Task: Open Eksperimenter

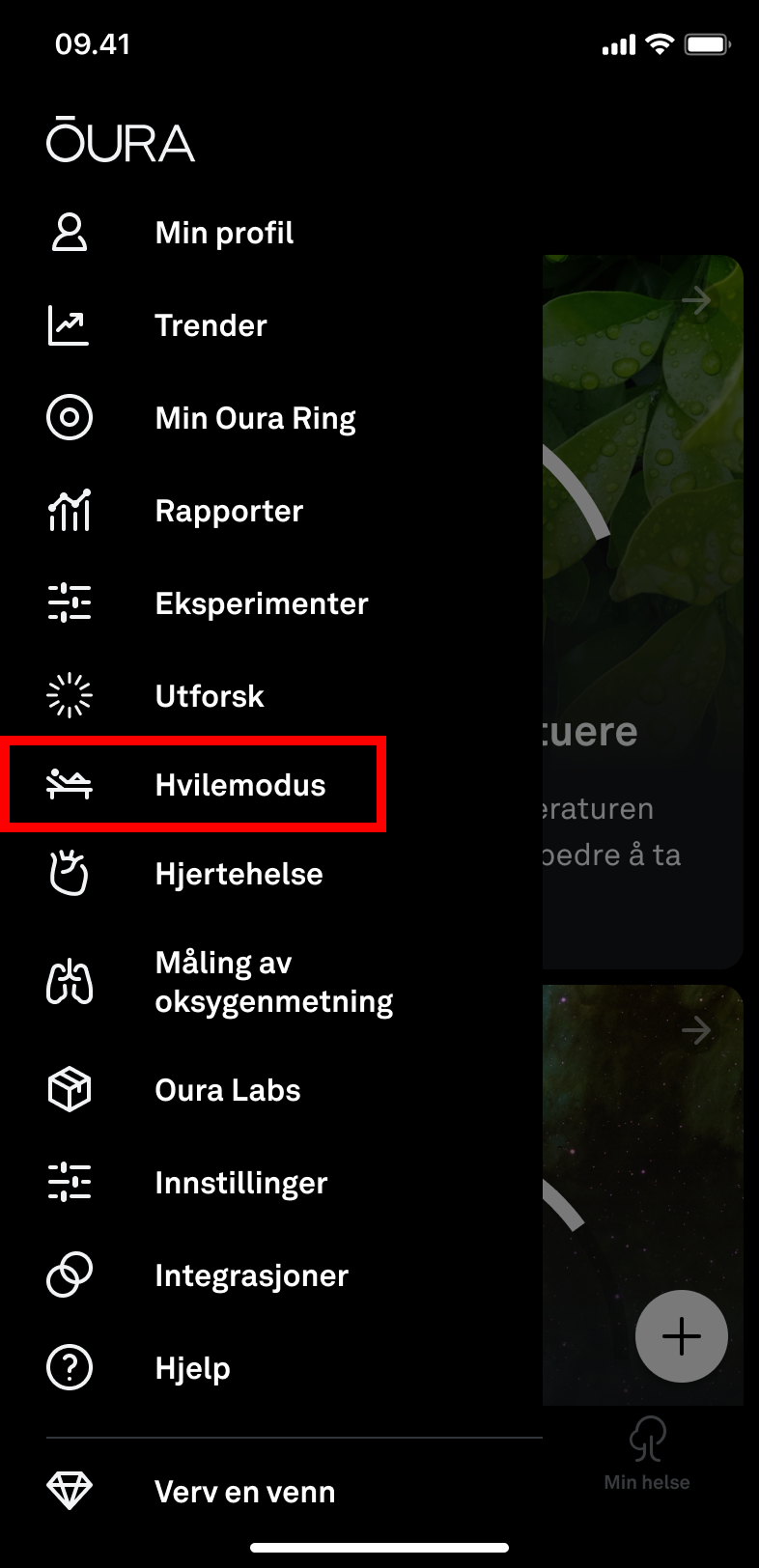Action: (x=261, y=604)
